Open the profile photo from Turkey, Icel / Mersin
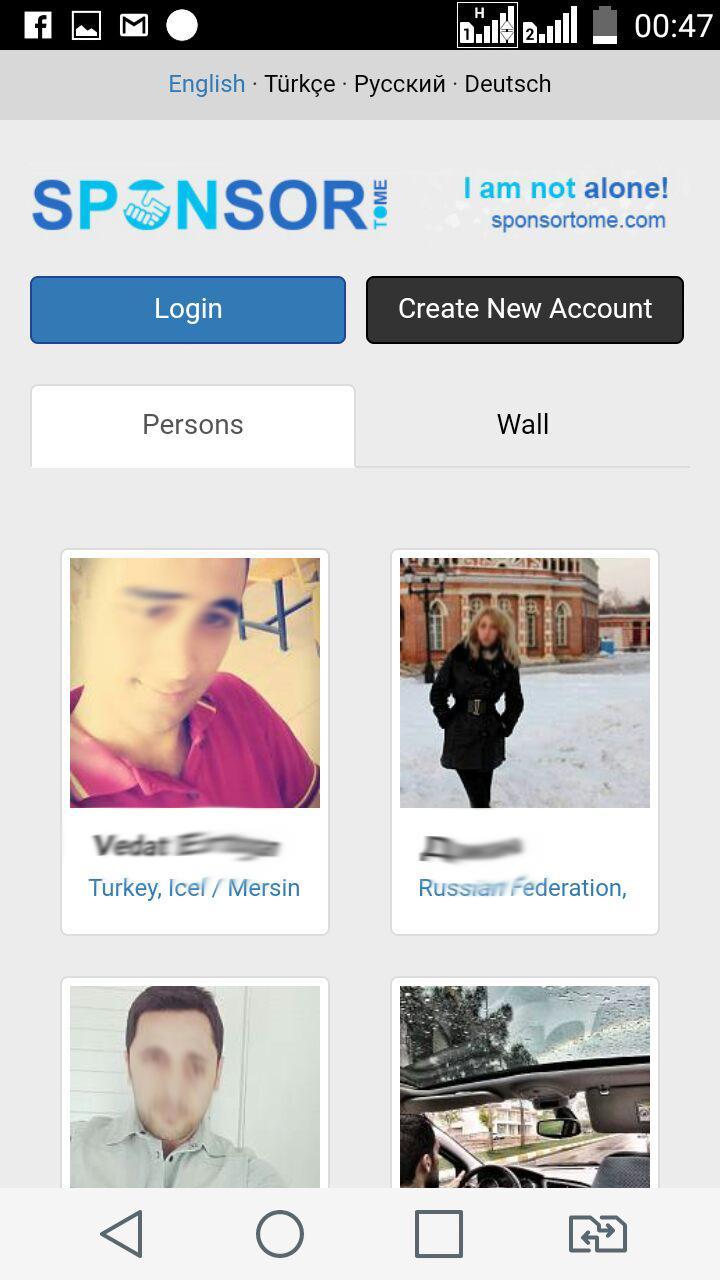The width and height of the screenshot is (720, 1280). pos(195,683)
